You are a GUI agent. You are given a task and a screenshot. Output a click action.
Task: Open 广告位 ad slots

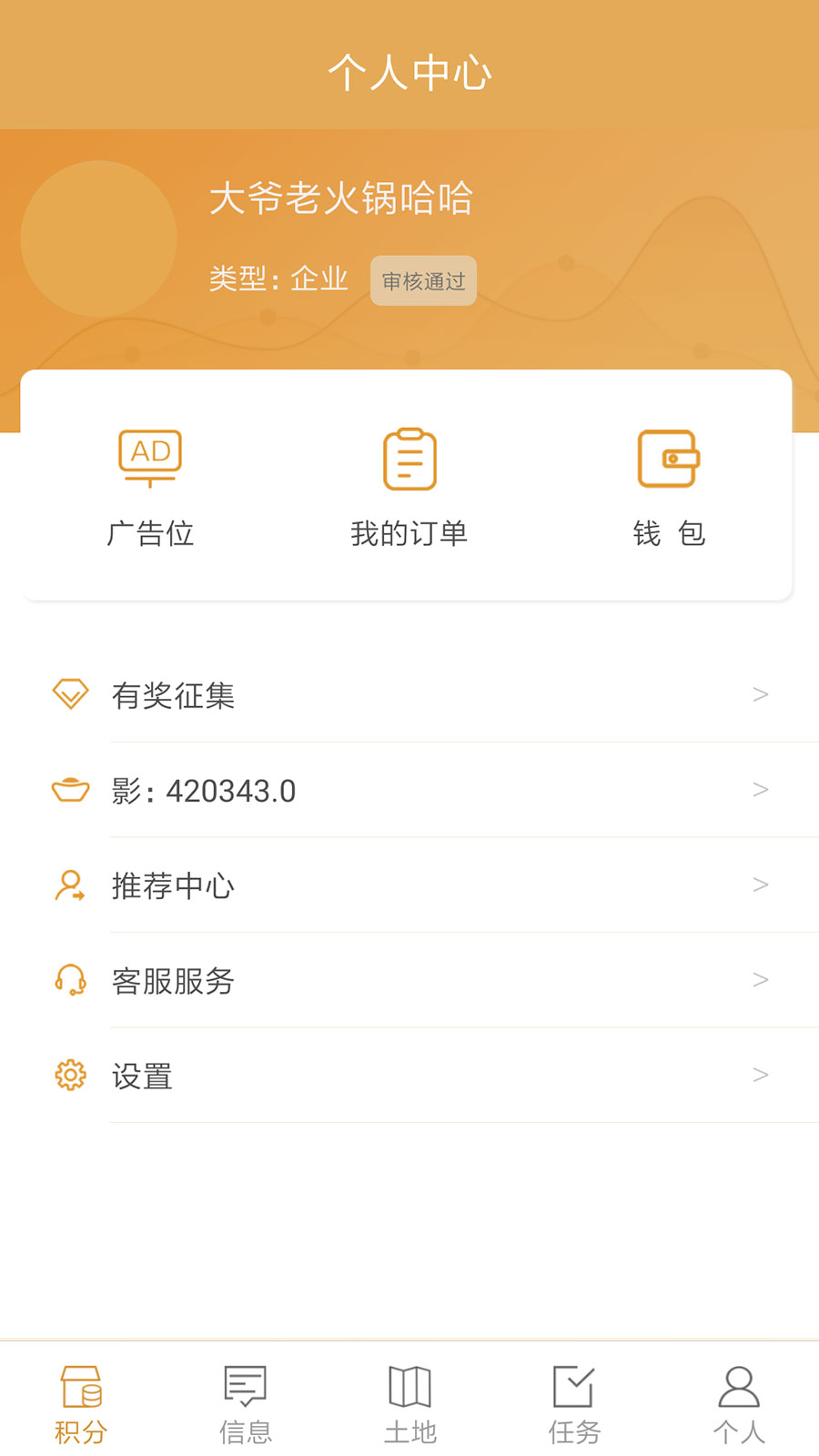coord(150,489)
